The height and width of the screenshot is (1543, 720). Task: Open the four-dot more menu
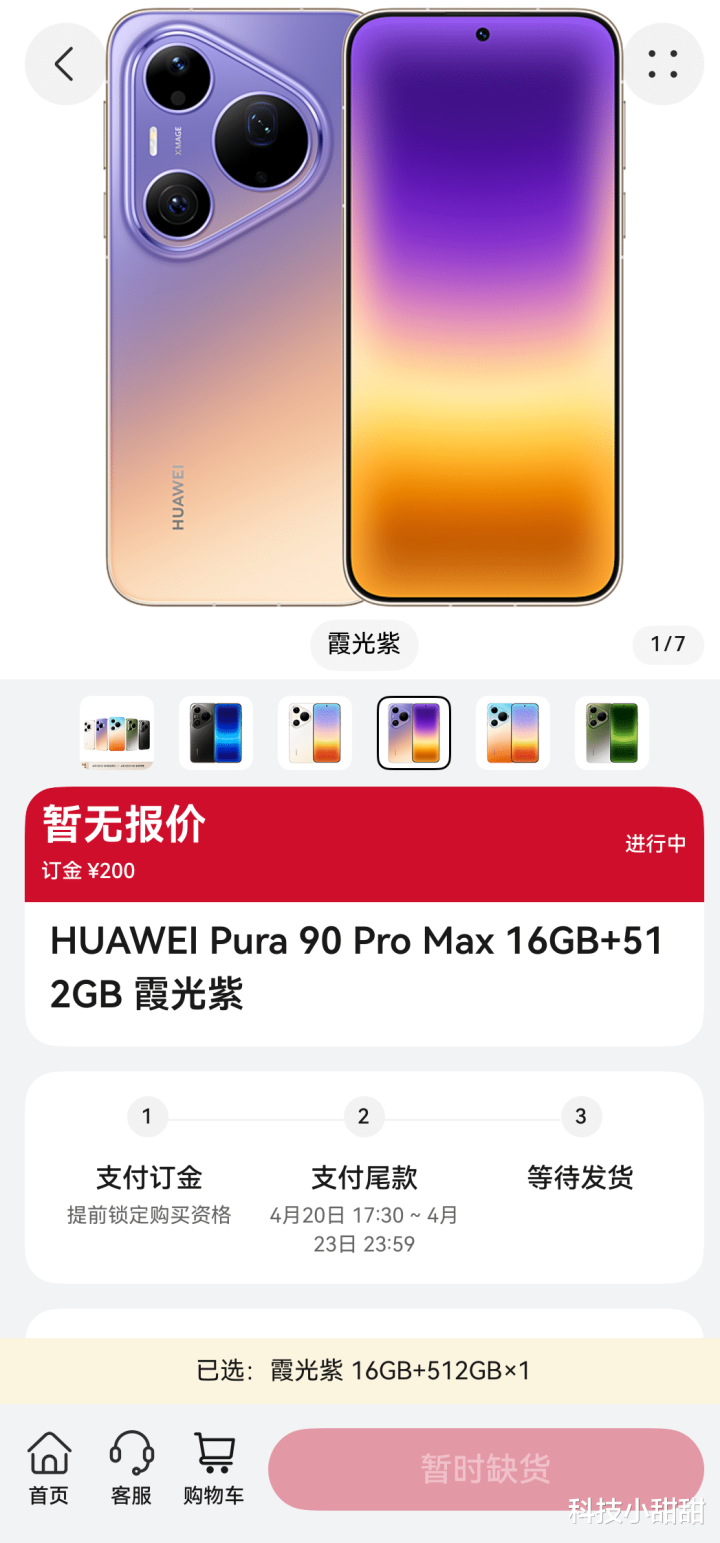[x=662, y=64]
